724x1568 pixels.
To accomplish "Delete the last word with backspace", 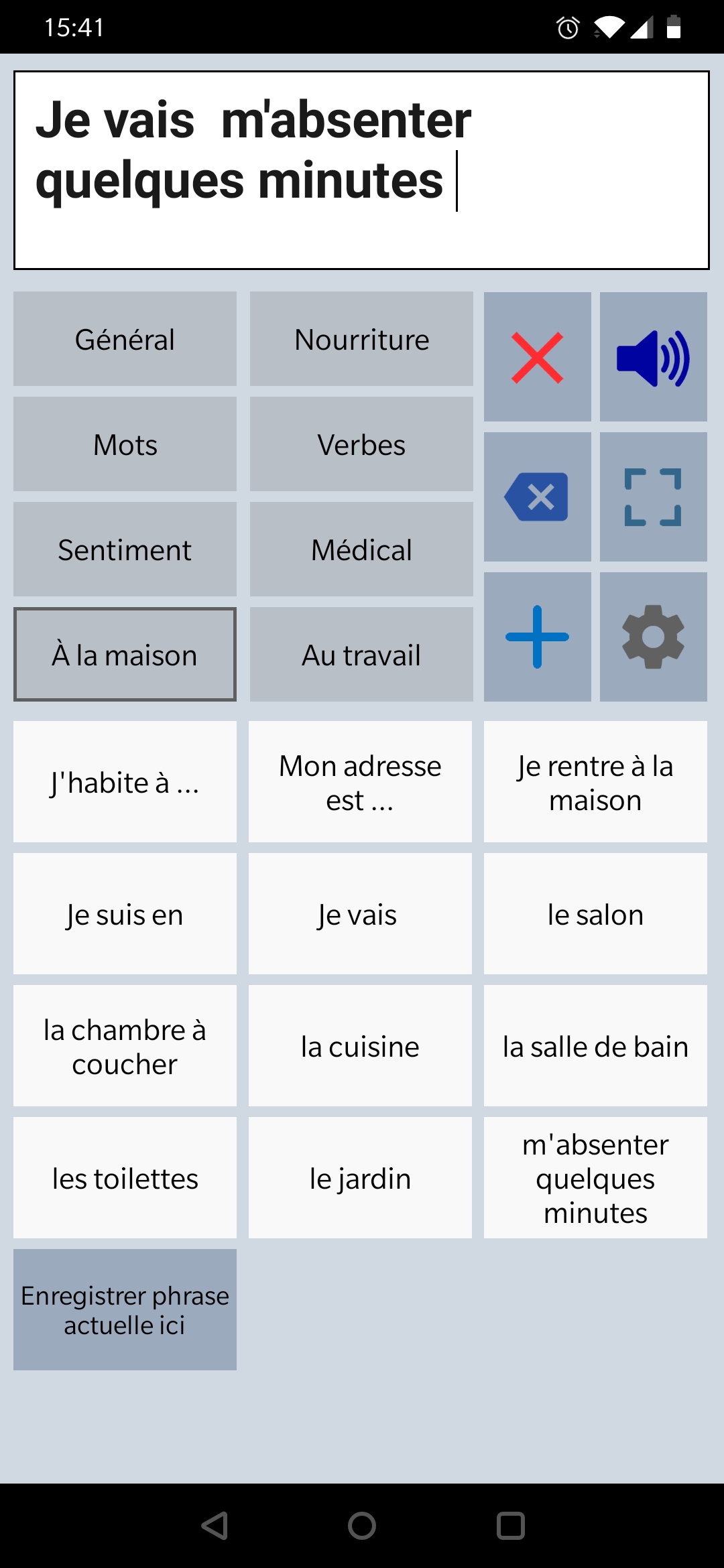I will click(536, 496).
